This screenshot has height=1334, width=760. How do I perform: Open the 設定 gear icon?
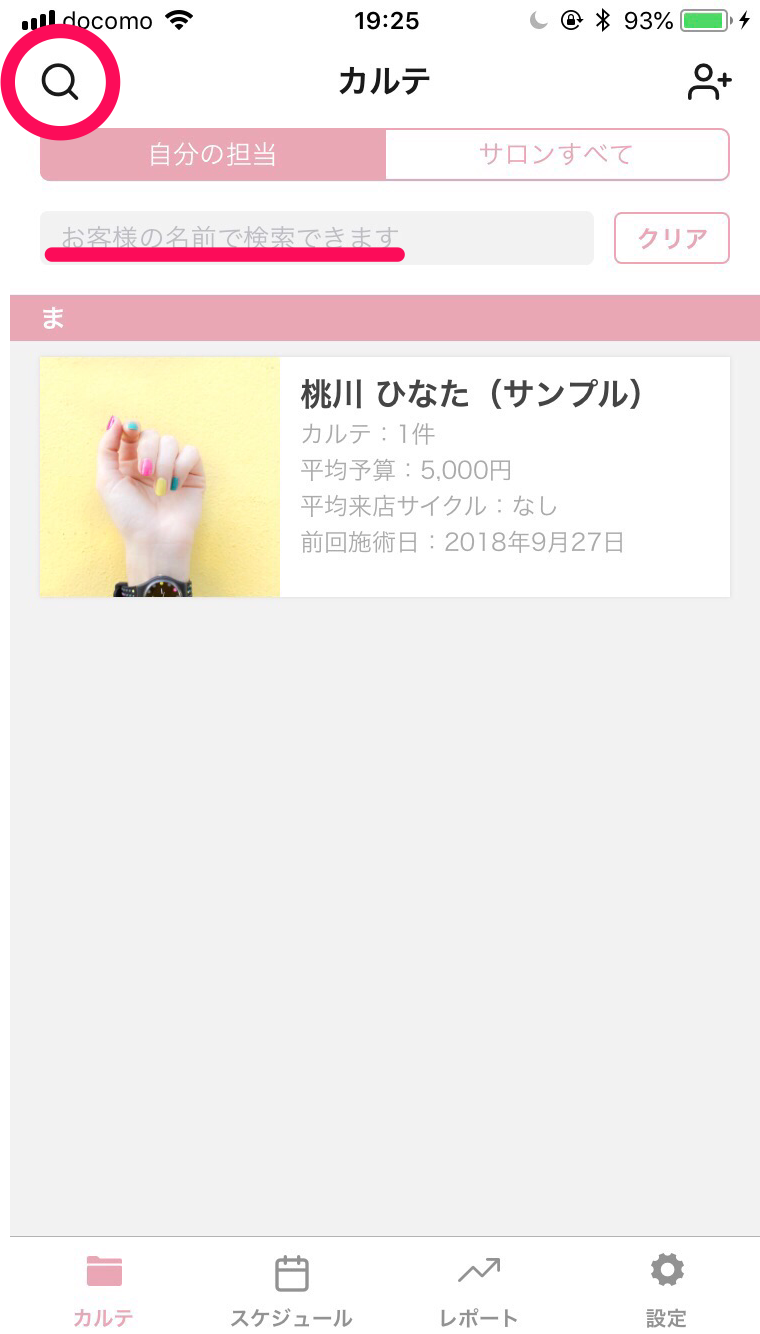[x=666, y=1271]
